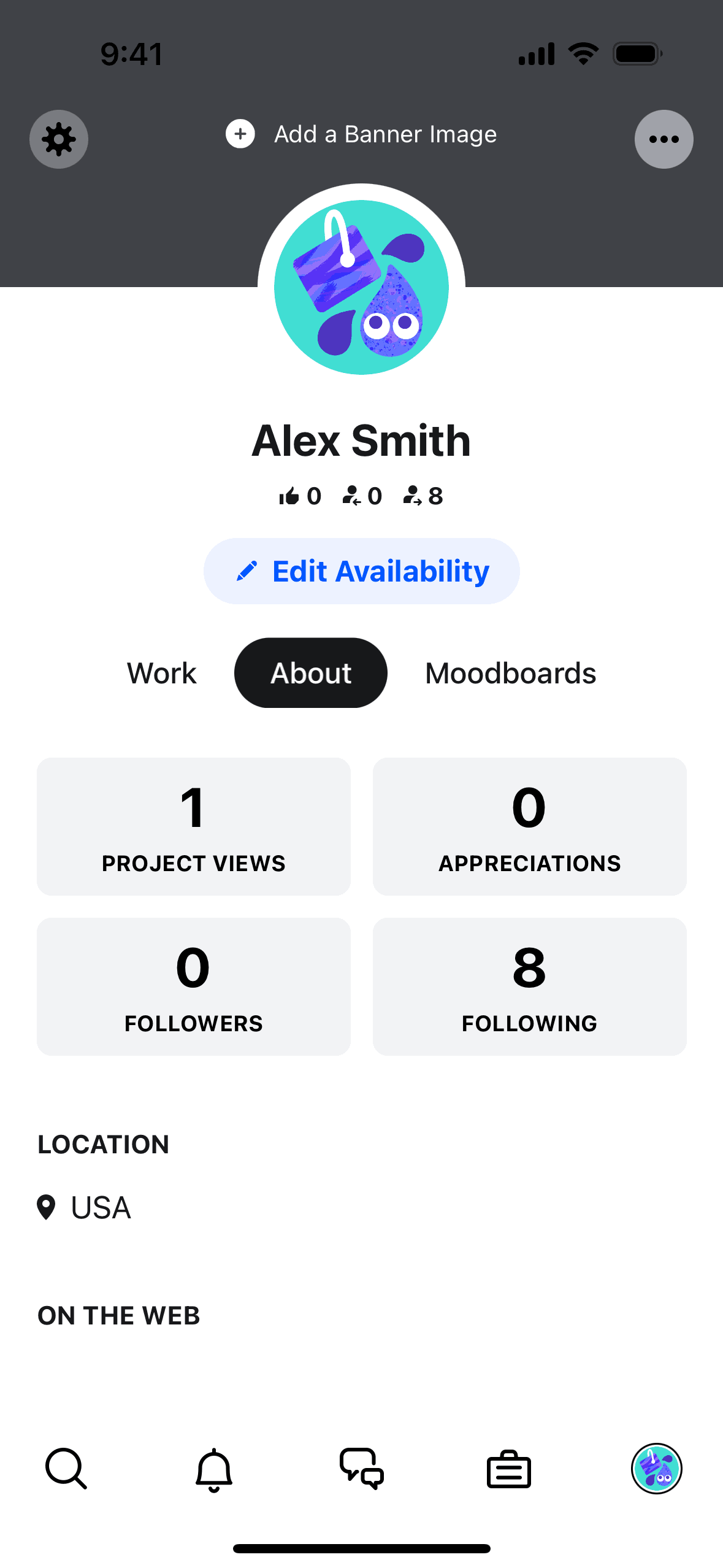Tap the profile avatar in bottom navigation
The height and width of the screenshot is (1568, 723).
656,1470
